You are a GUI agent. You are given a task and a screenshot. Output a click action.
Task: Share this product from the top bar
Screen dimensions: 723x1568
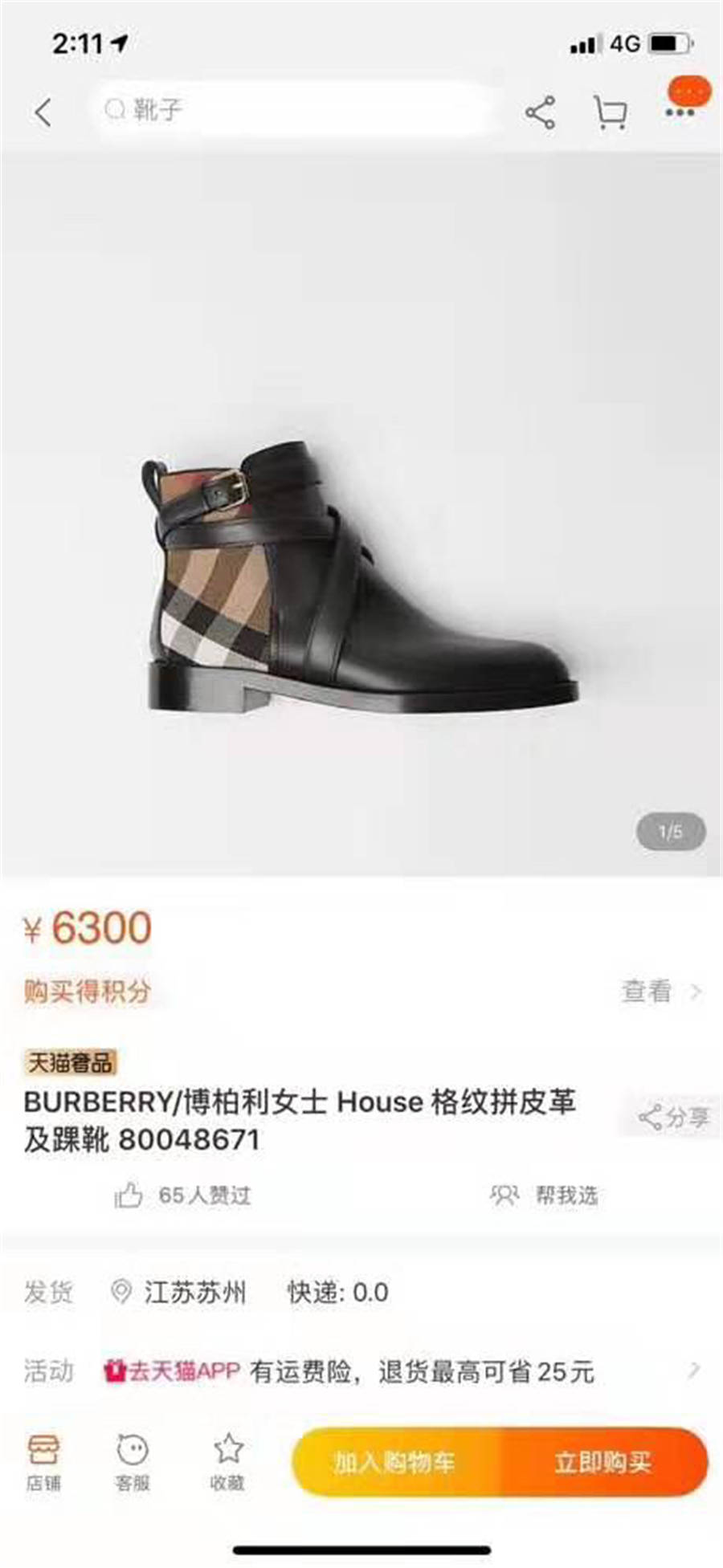coord(540,112)
